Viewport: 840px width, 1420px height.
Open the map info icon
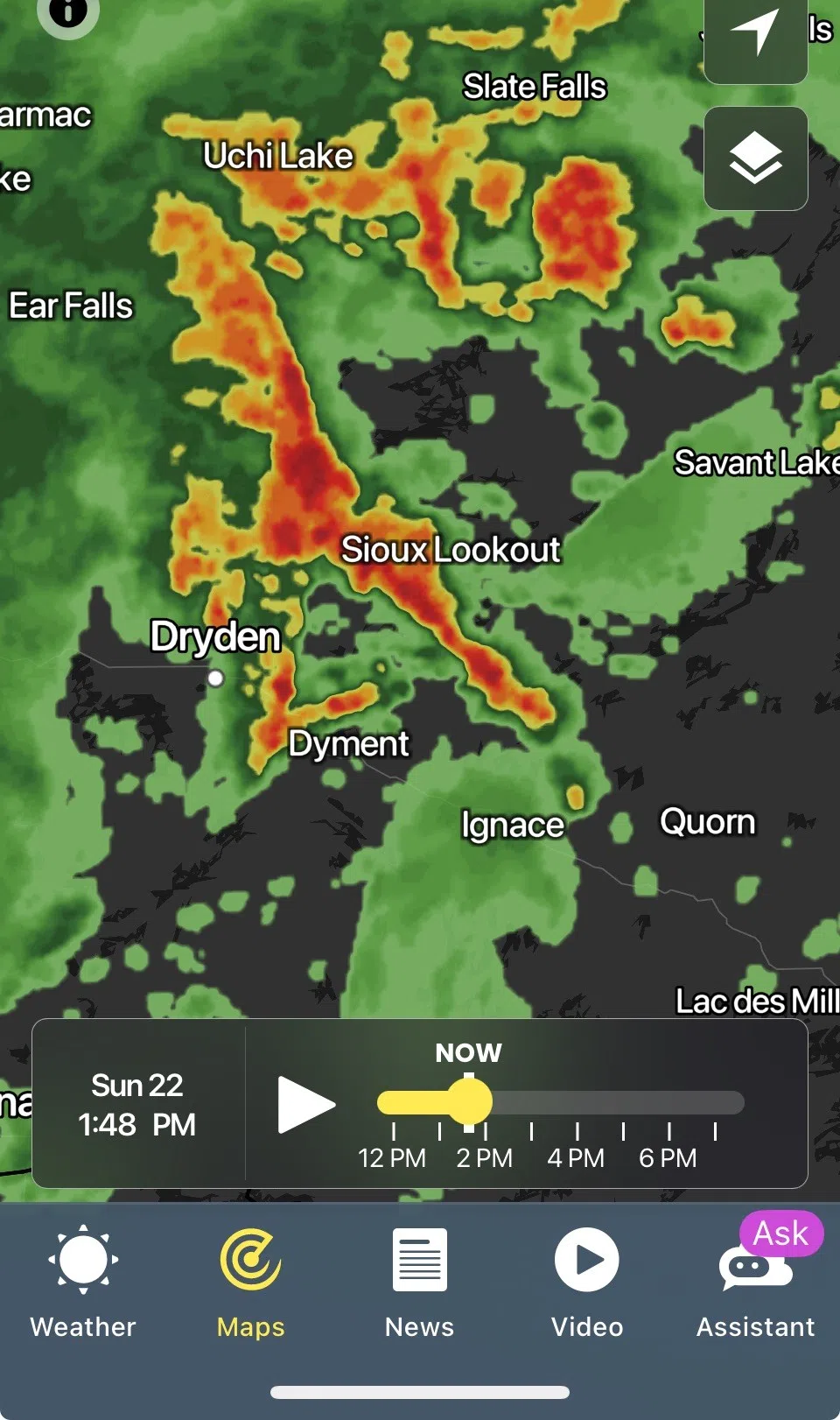coord(67,12)
